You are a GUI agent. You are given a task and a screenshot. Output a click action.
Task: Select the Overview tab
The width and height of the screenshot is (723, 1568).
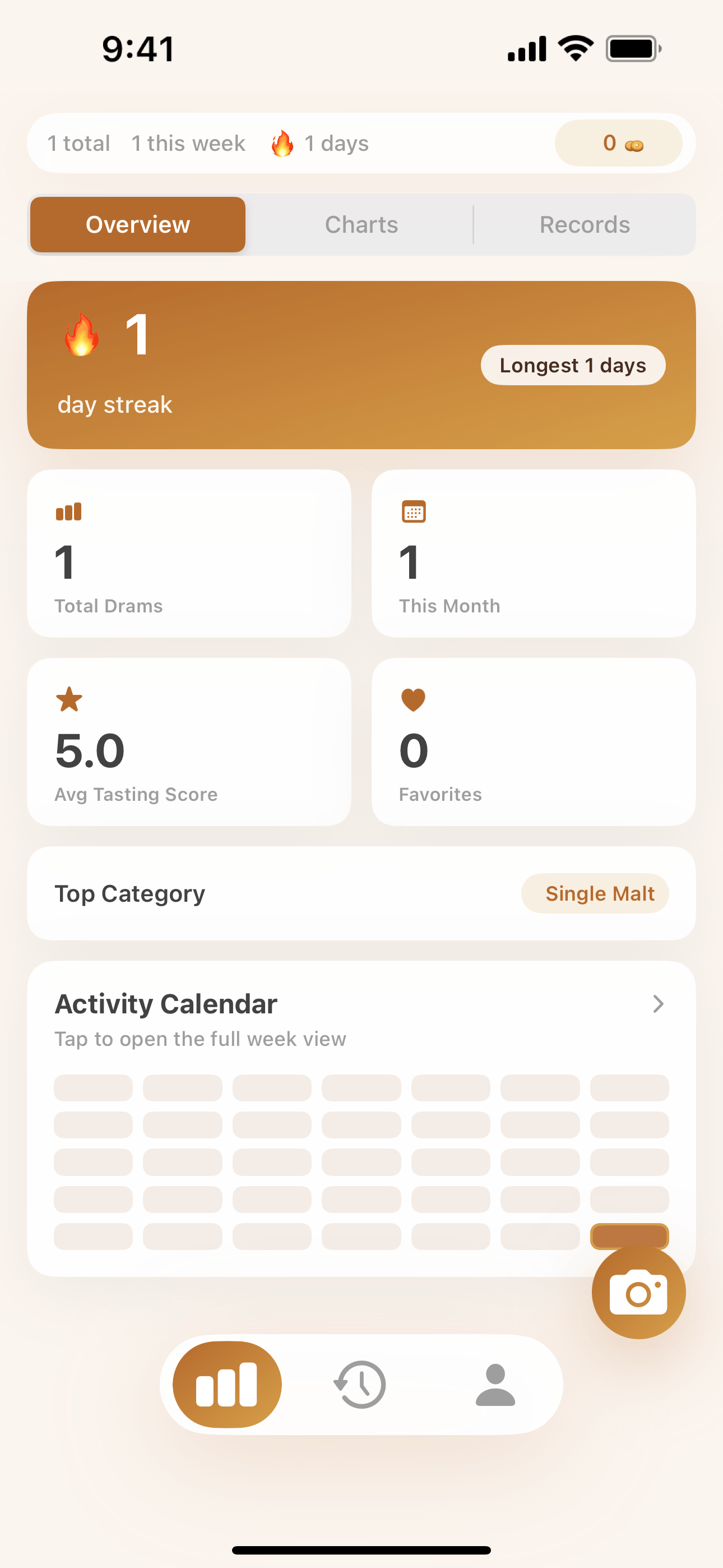(138, 225)
